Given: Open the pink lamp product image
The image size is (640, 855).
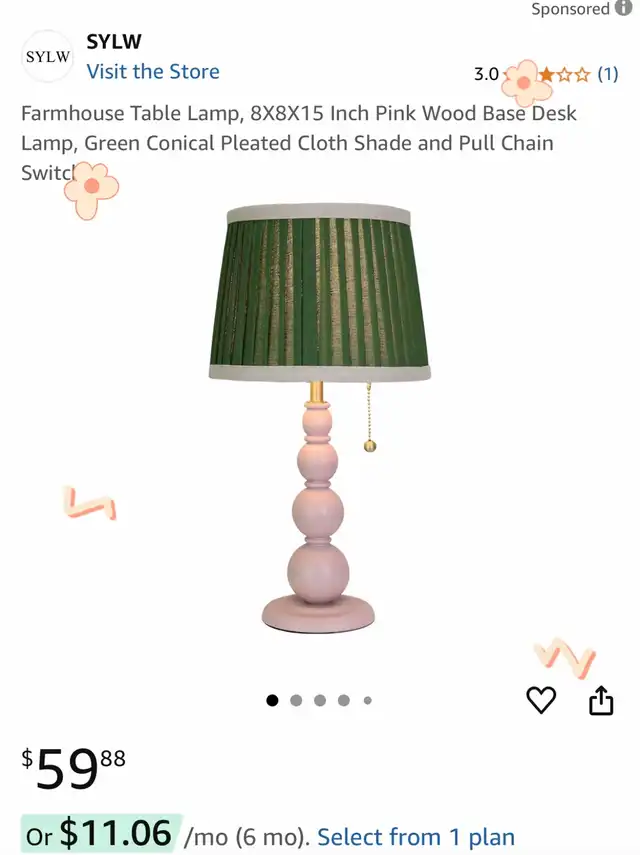Looking at the screenshot, I should 320,420.
